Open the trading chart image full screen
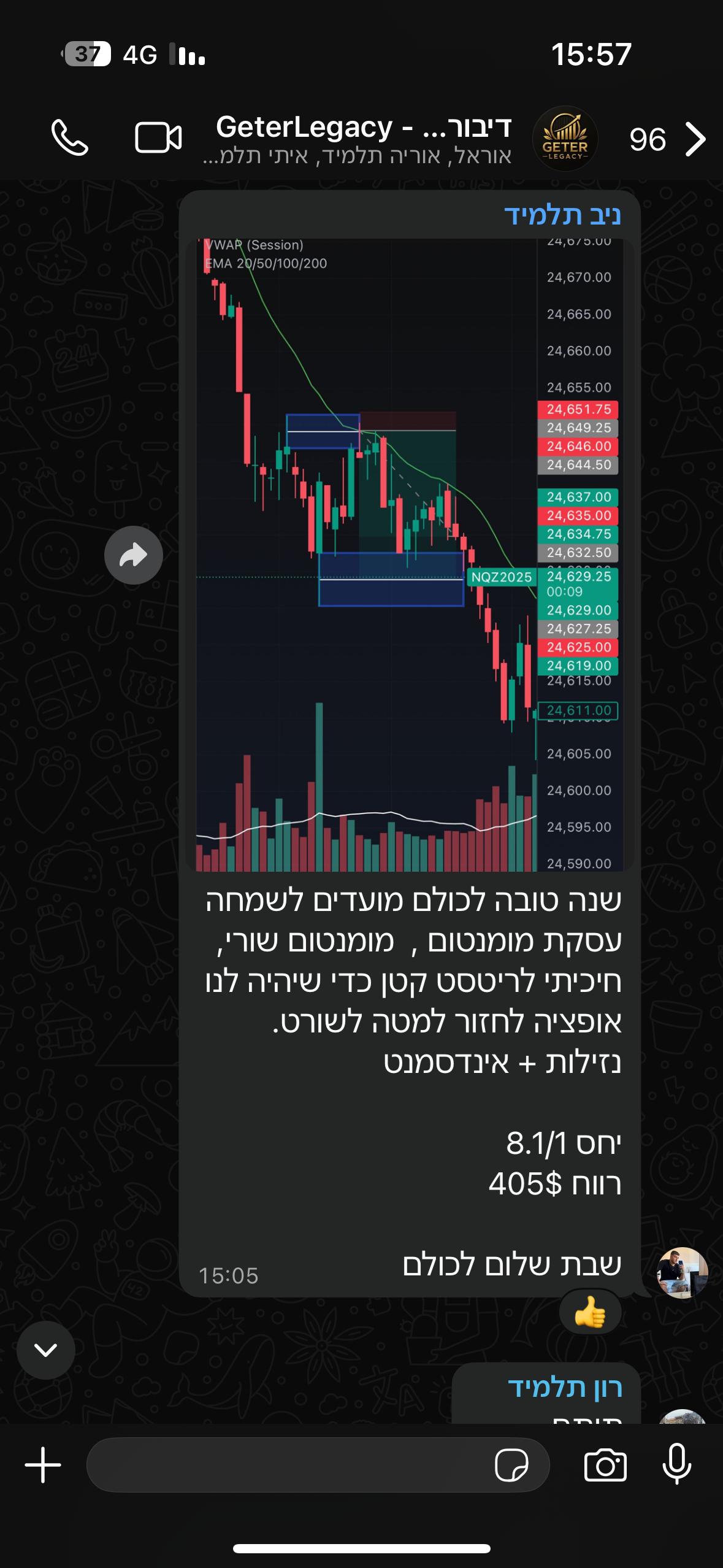The width and height of the screenshot is (723, 1568). pos(409,555)
